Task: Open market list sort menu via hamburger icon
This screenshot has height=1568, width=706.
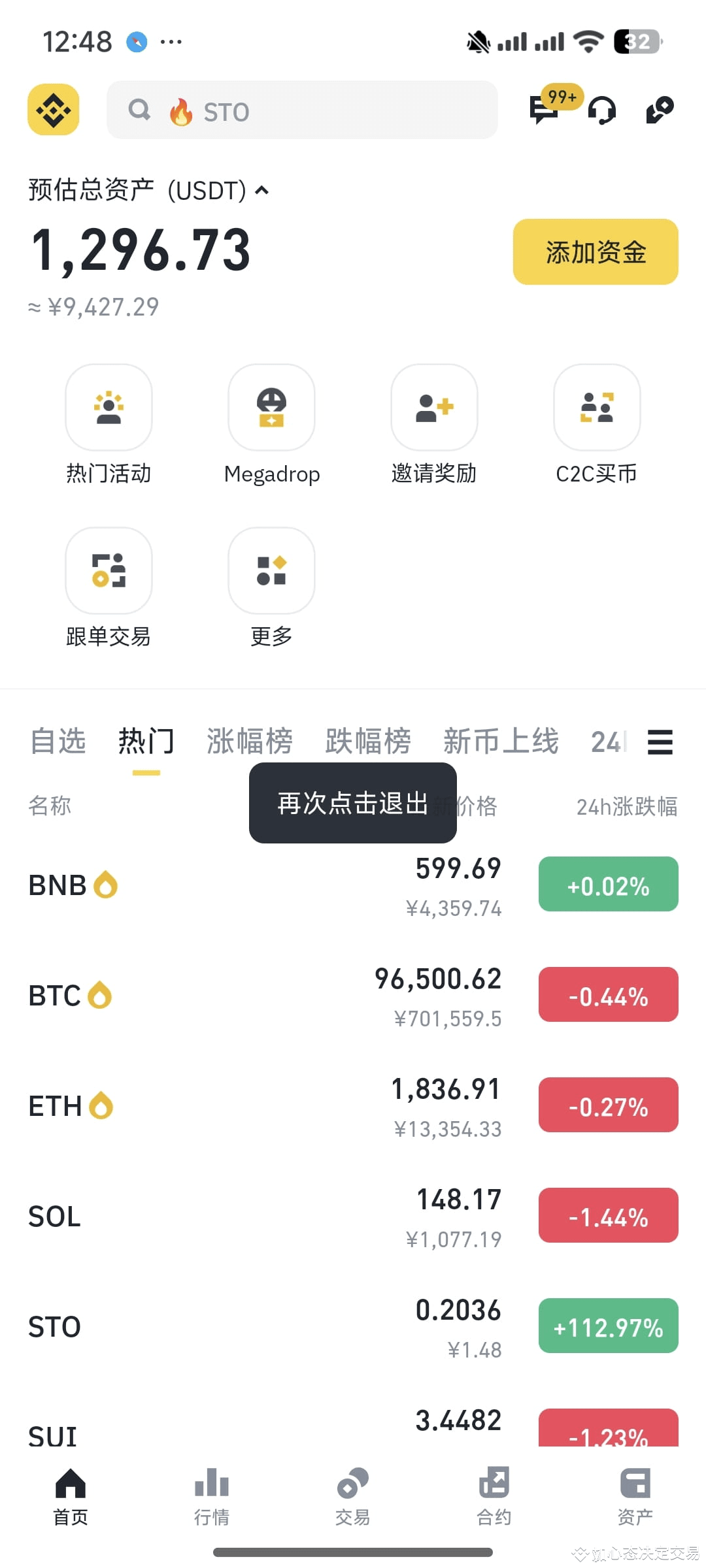Action: point(660,742)
